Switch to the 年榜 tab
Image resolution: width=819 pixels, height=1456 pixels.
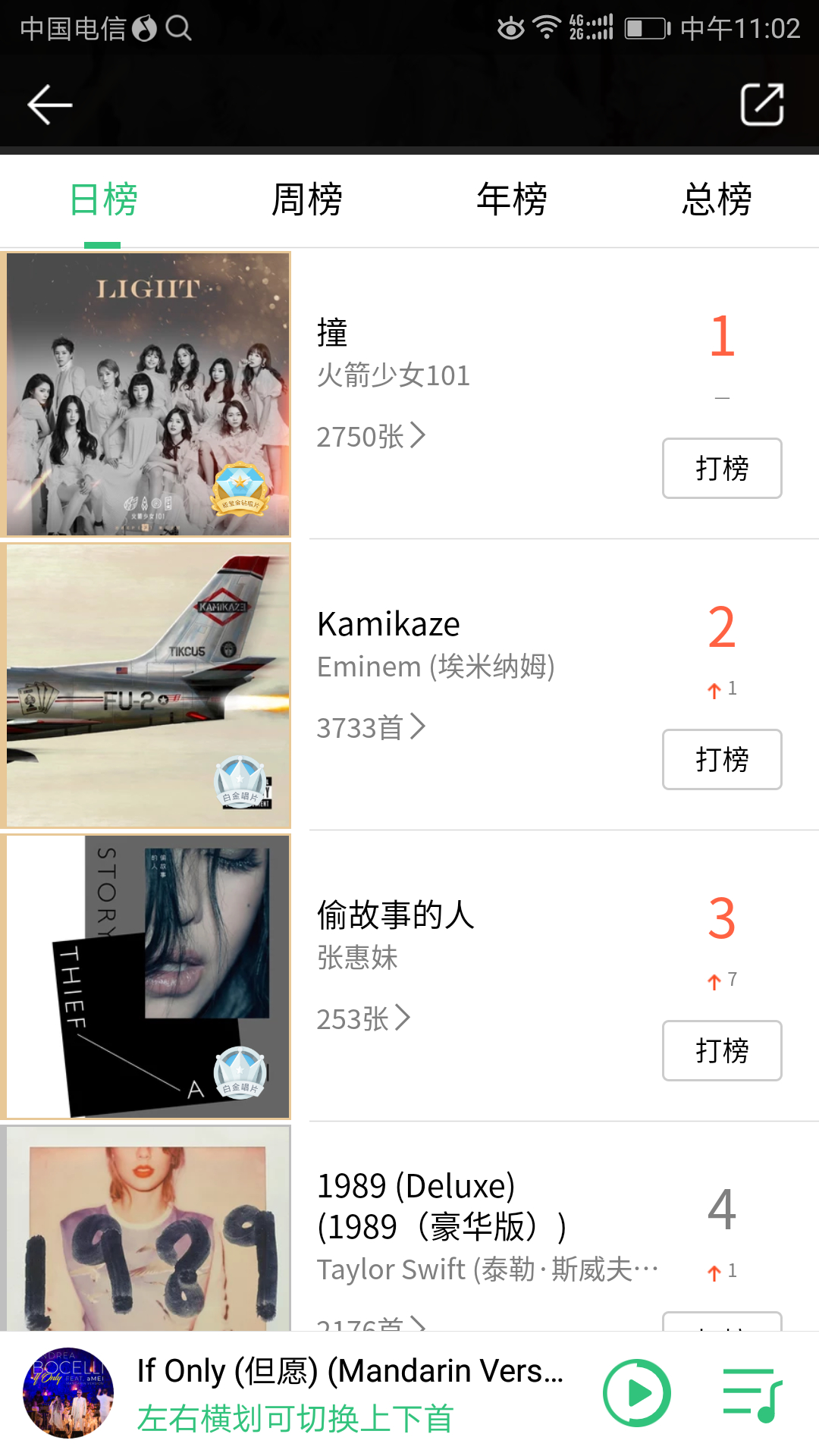[x=512, y=200]
